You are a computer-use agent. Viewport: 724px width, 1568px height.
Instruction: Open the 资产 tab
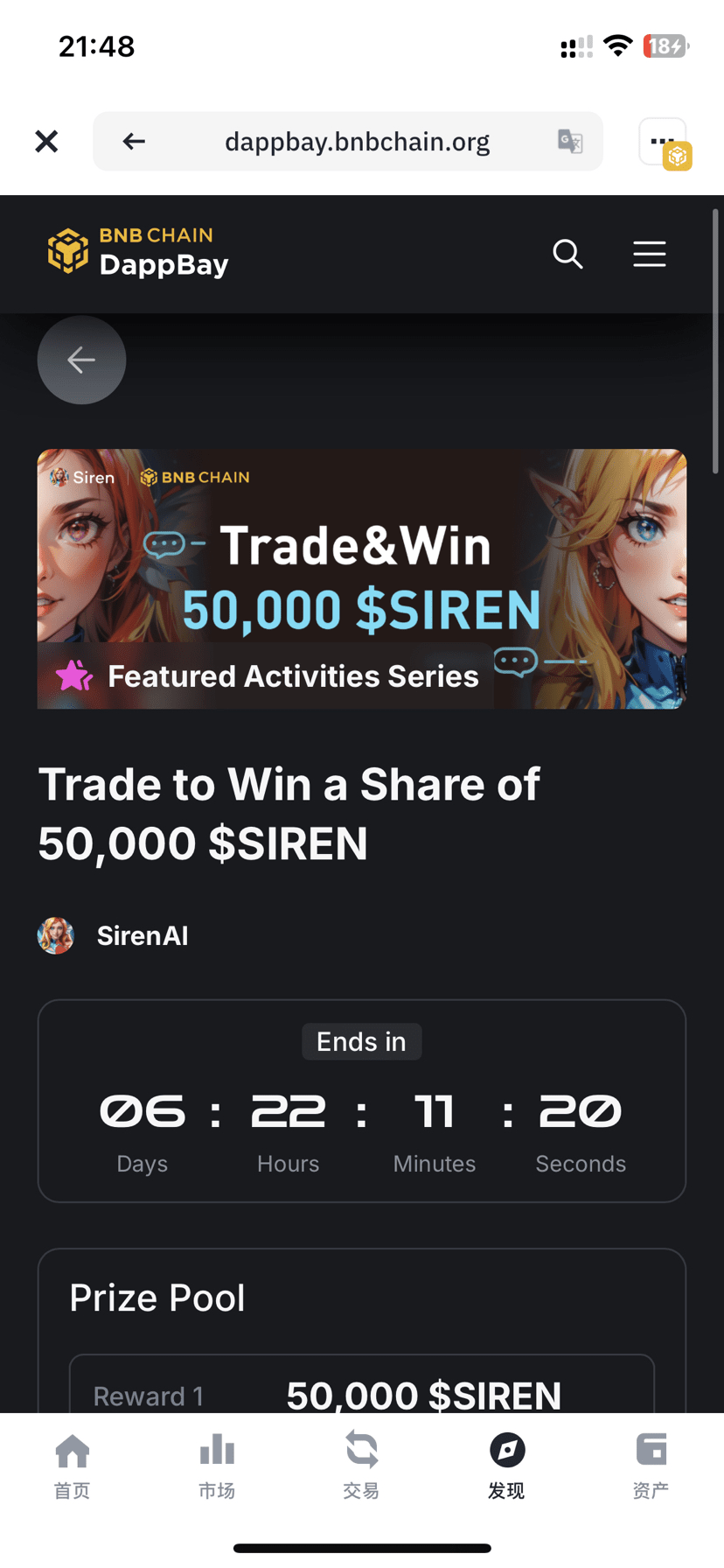click(x=651, y=1466)
